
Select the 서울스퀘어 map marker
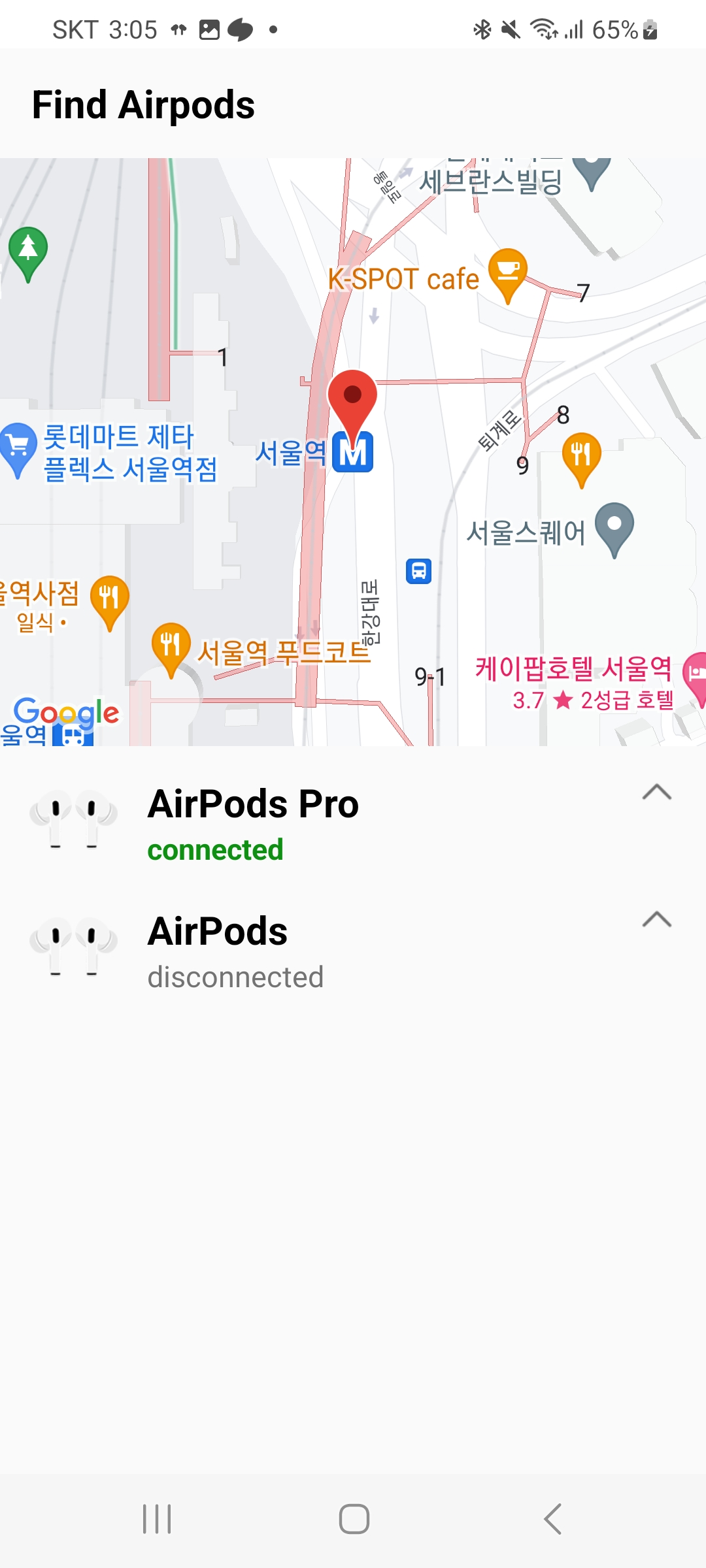click(x=614, y=527)
